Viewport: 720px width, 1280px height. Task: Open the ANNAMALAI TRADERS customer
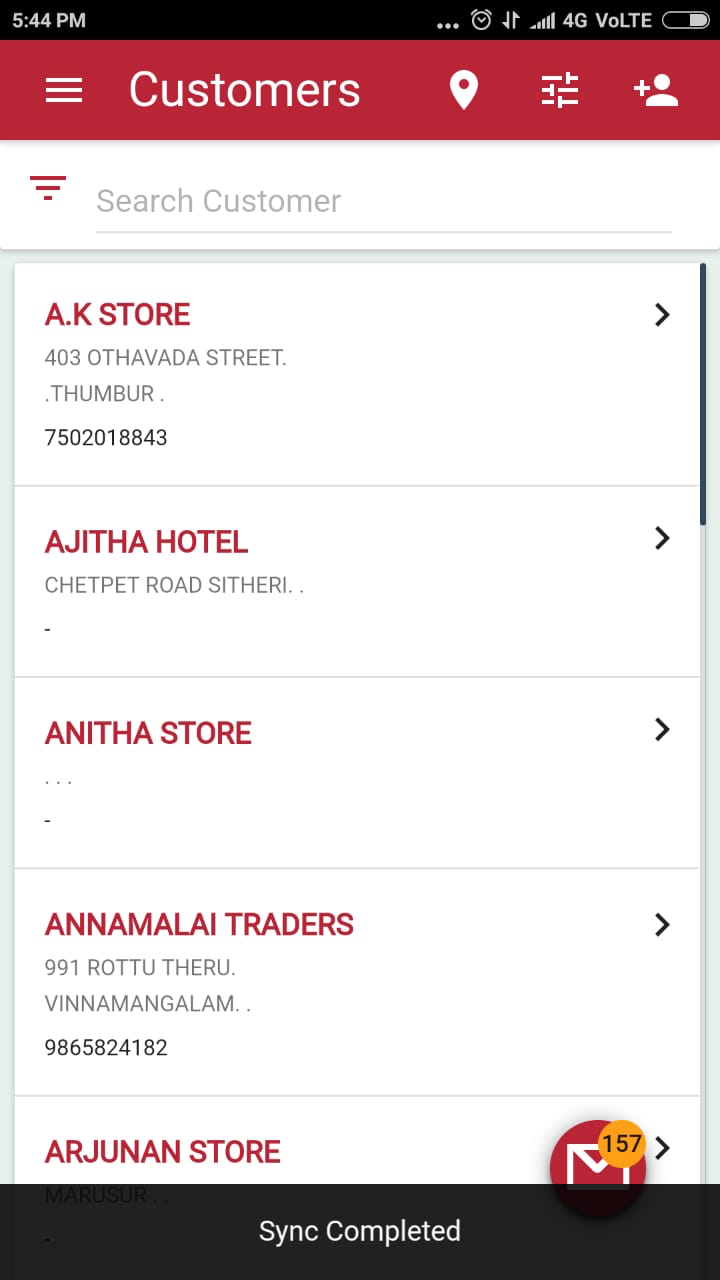tap(357, 982)
